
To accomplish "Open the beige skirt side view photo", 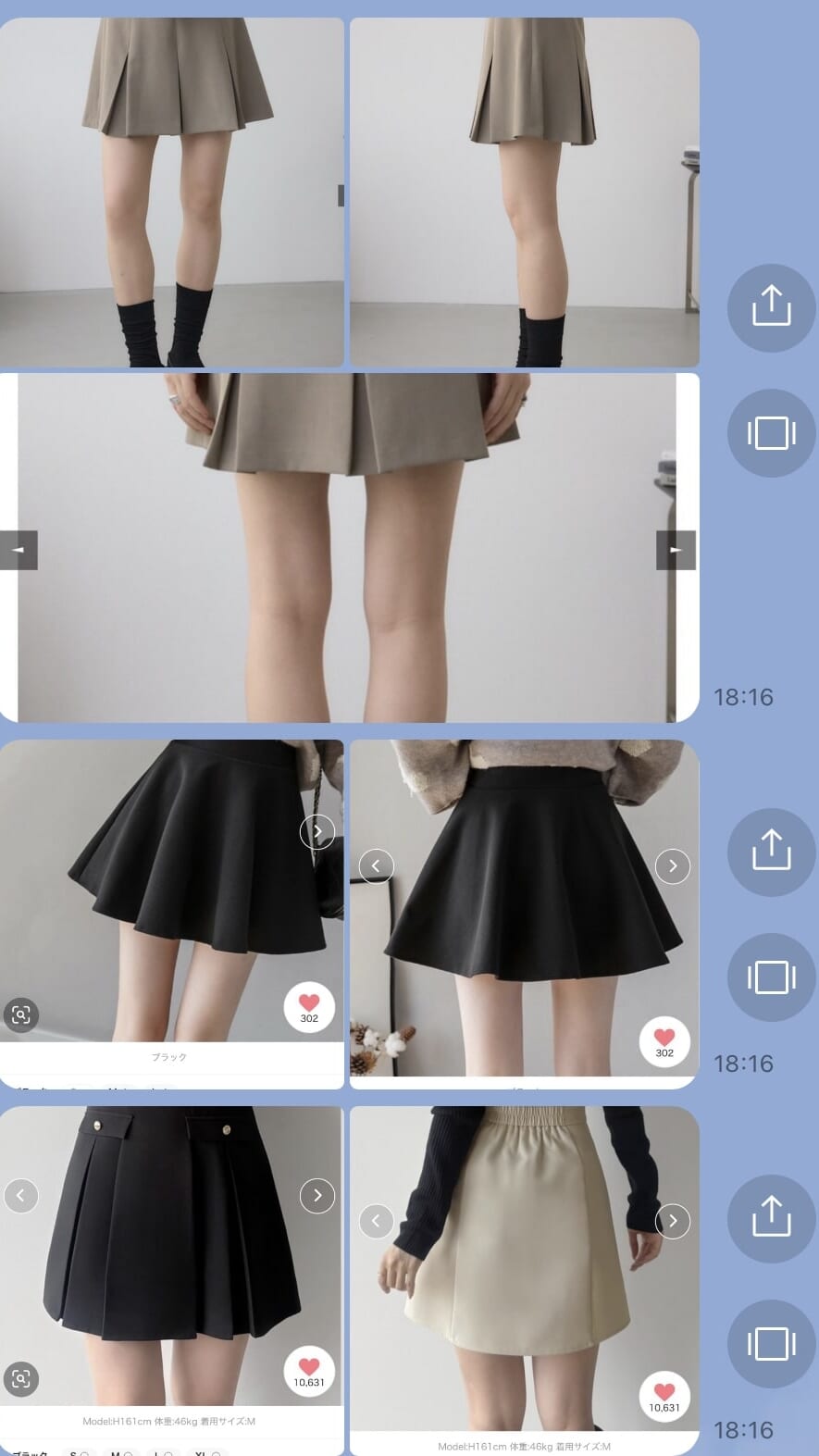I will coord(524,193).
